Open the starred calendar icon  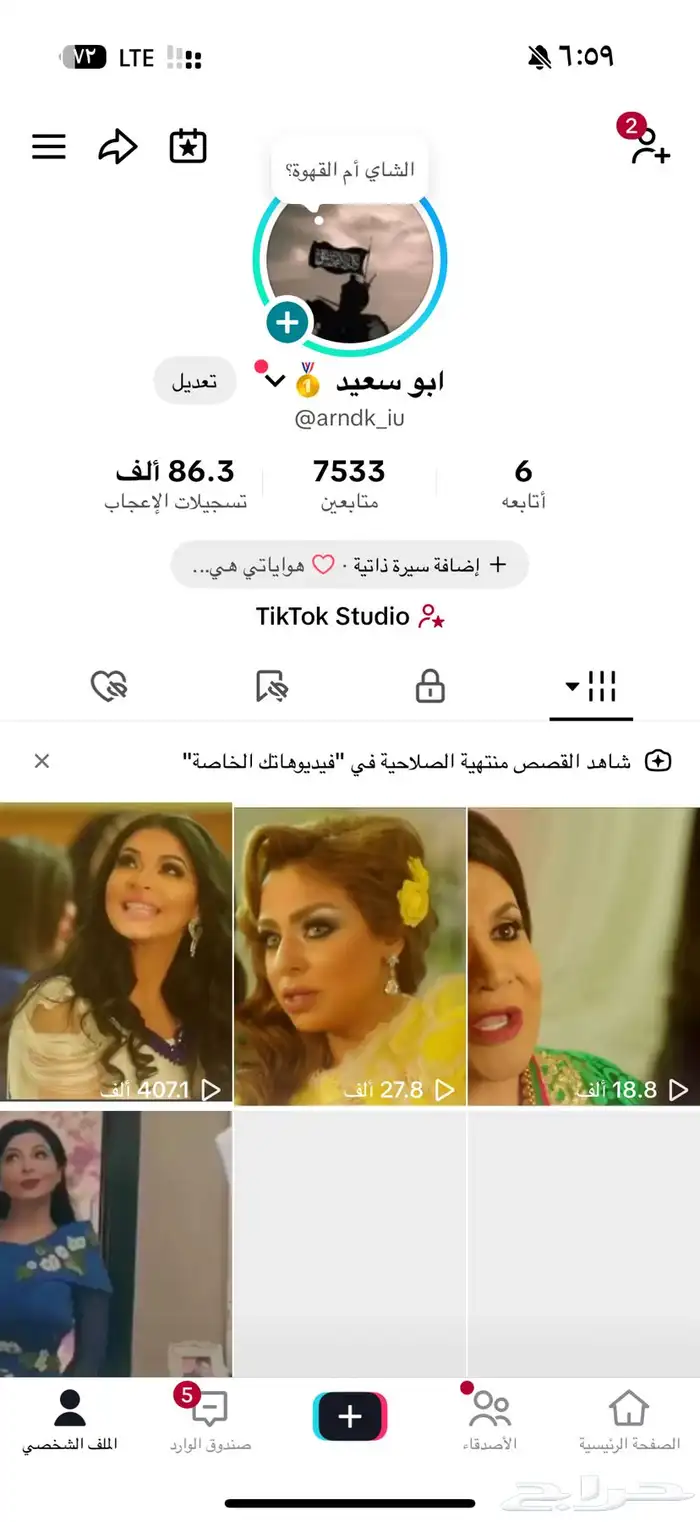click(x=188, y=147)
